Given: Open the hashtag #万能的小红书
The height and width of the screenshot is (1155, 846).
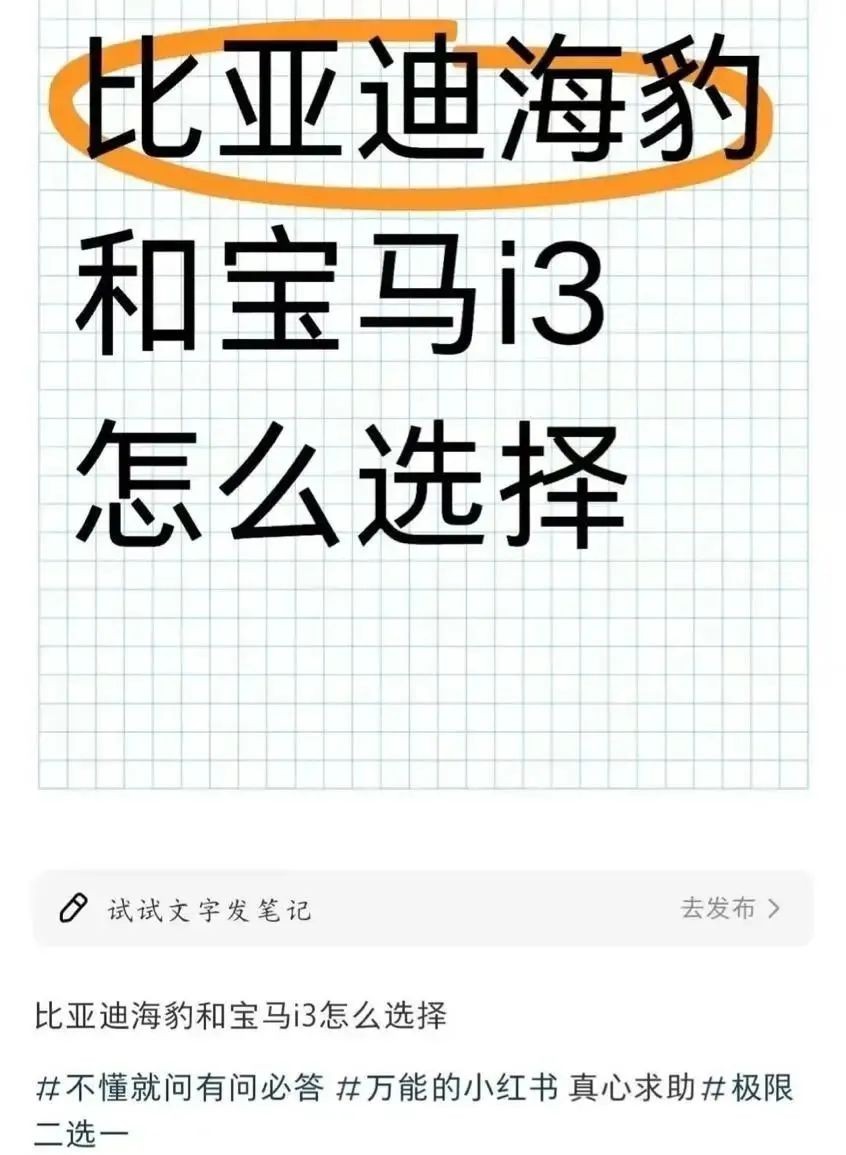Looking at the screenshot, I should (x=447, y=1087).
